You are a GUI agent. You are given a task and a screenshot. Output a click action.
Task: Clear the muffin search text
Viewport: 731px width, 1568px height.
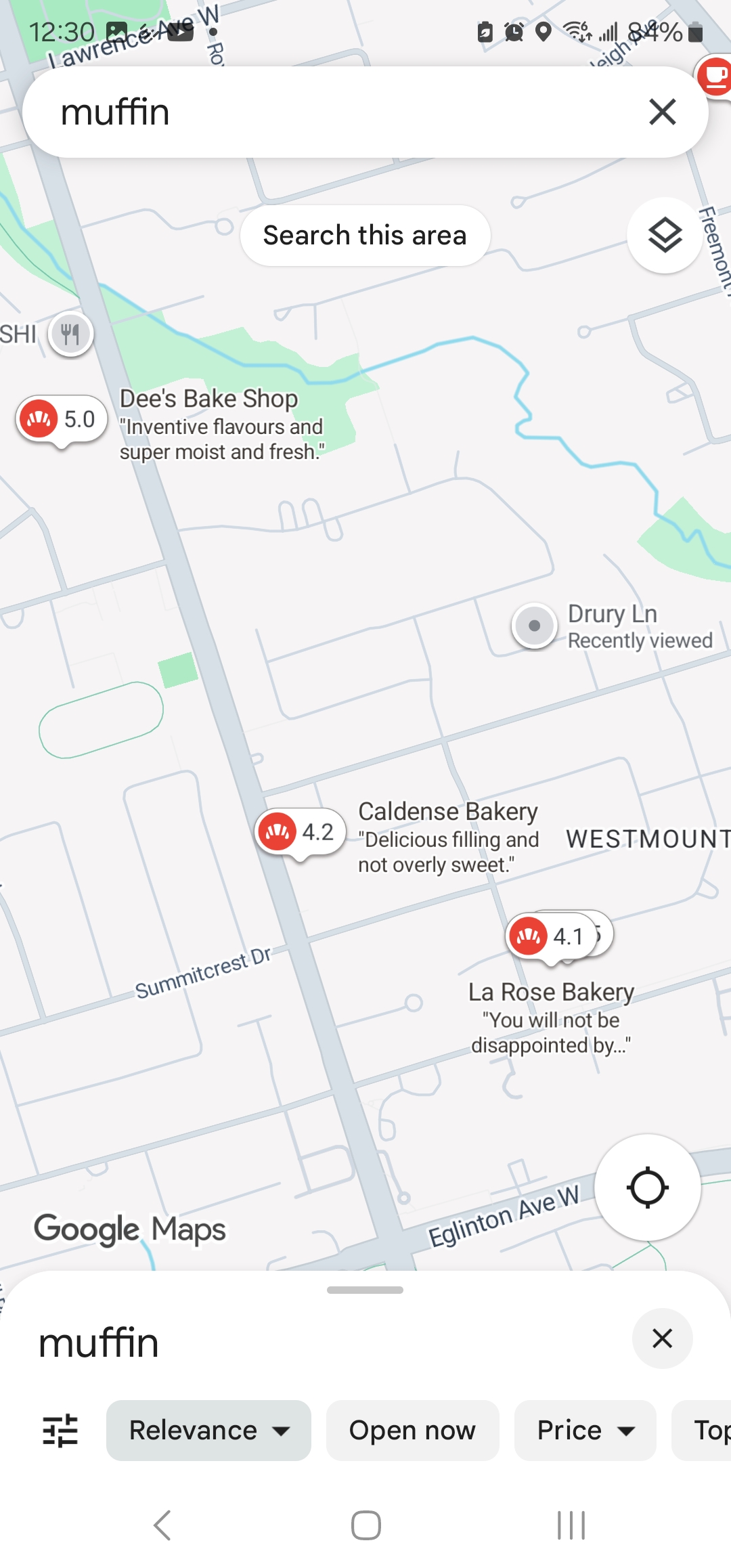tap(662, 112)
